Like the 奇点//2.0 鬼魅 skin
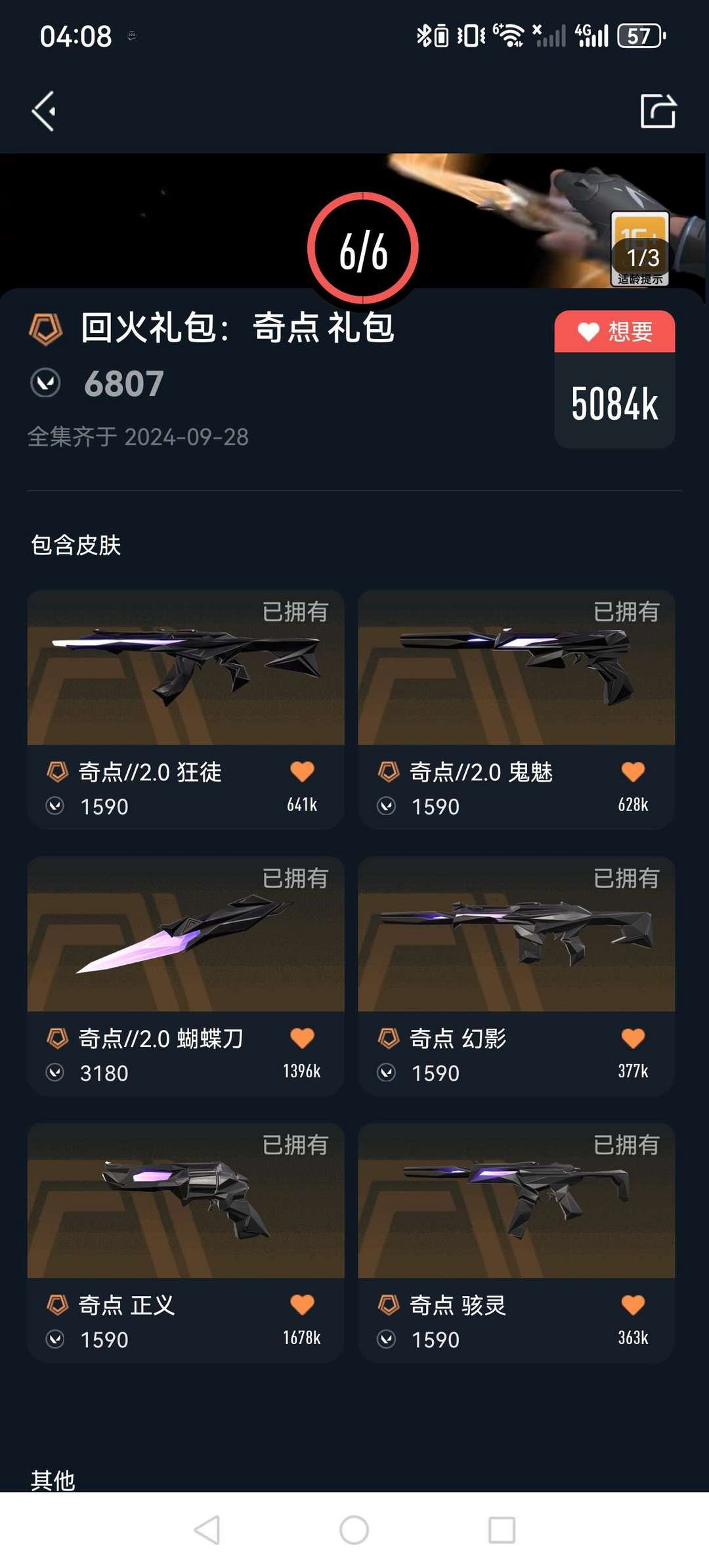This screenshot has width=709, height=1568. click(x=633, y=771)
